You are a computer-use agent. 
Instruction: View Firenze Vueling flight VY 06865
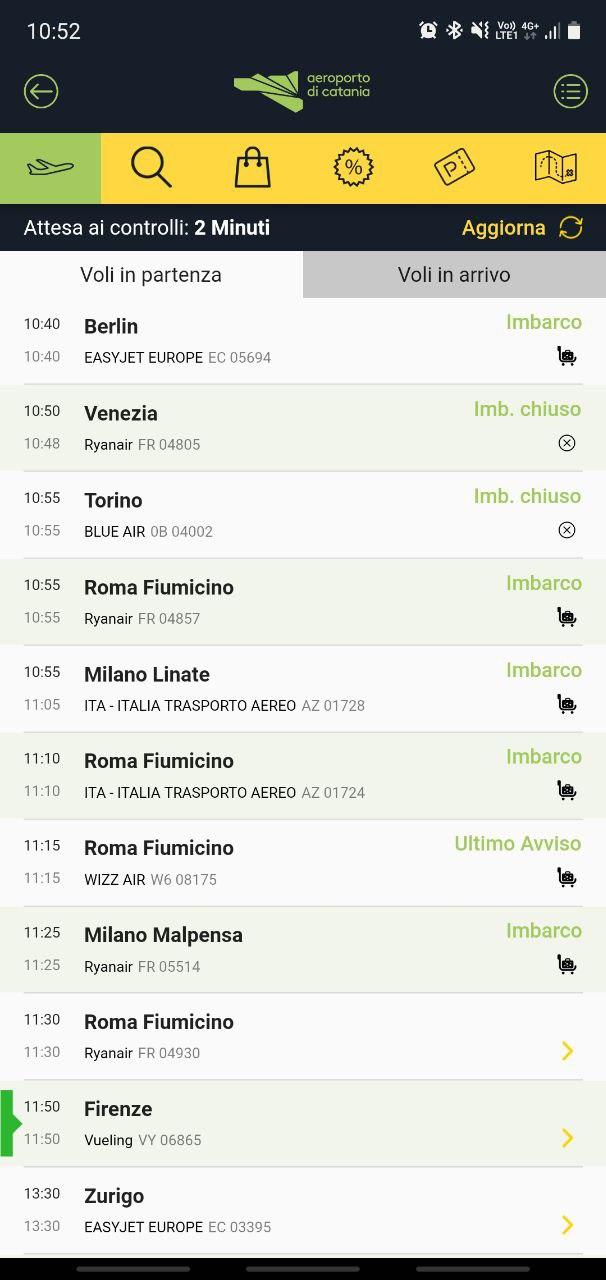[300, 1124]
